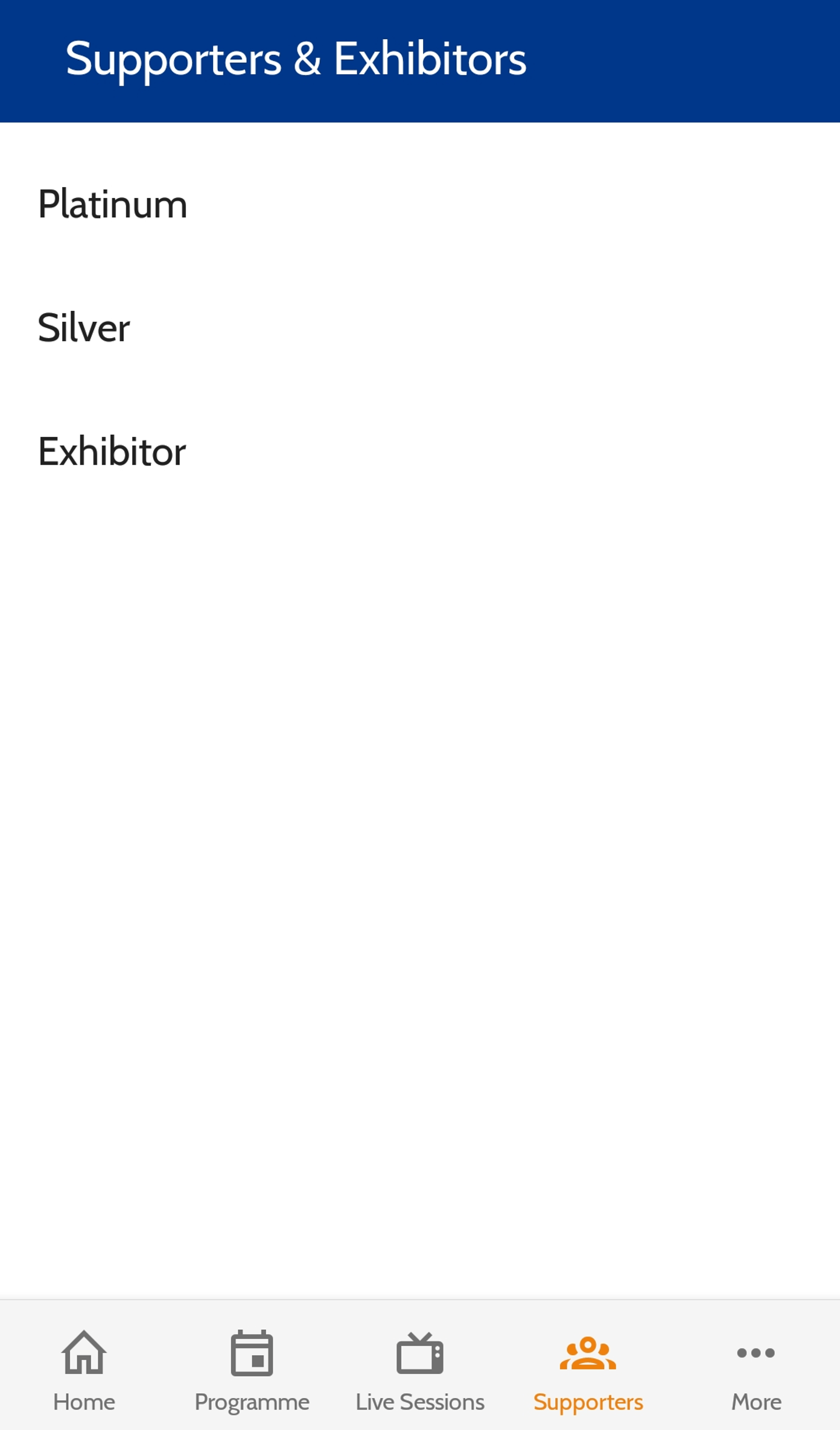The image size is (840, 1430).
Task: Open the Silver supporters category
Action: [x=420, y=328]
